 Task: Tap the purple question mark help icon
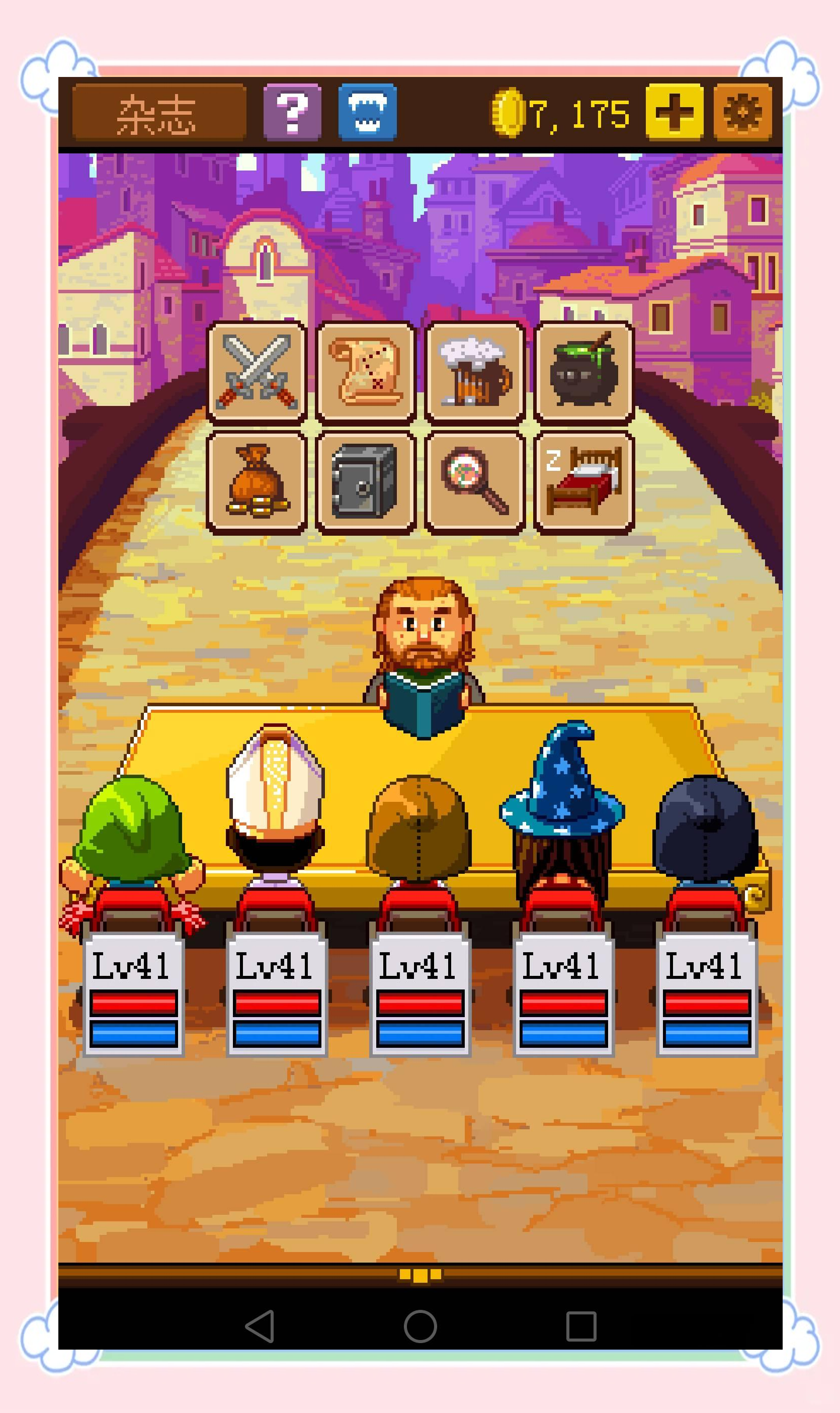click(292, 112)
